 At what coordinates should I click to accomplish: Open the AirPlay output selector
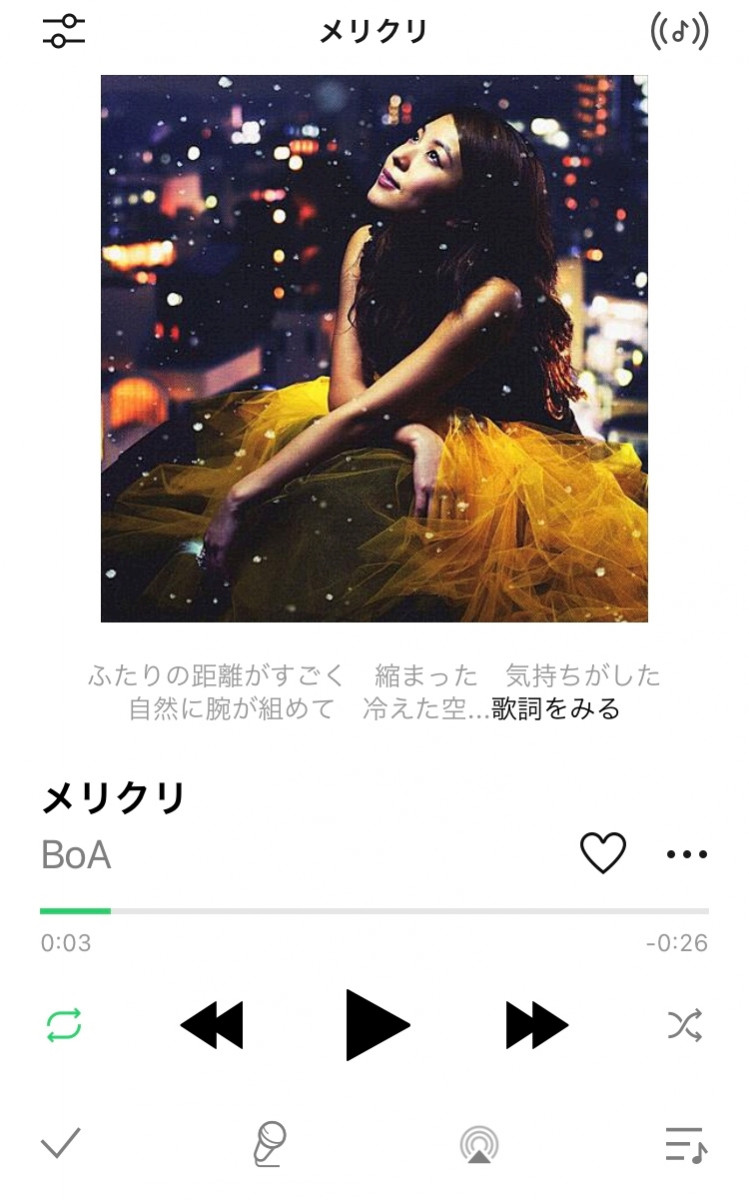pyautogui.click(x=479, y=1144)
